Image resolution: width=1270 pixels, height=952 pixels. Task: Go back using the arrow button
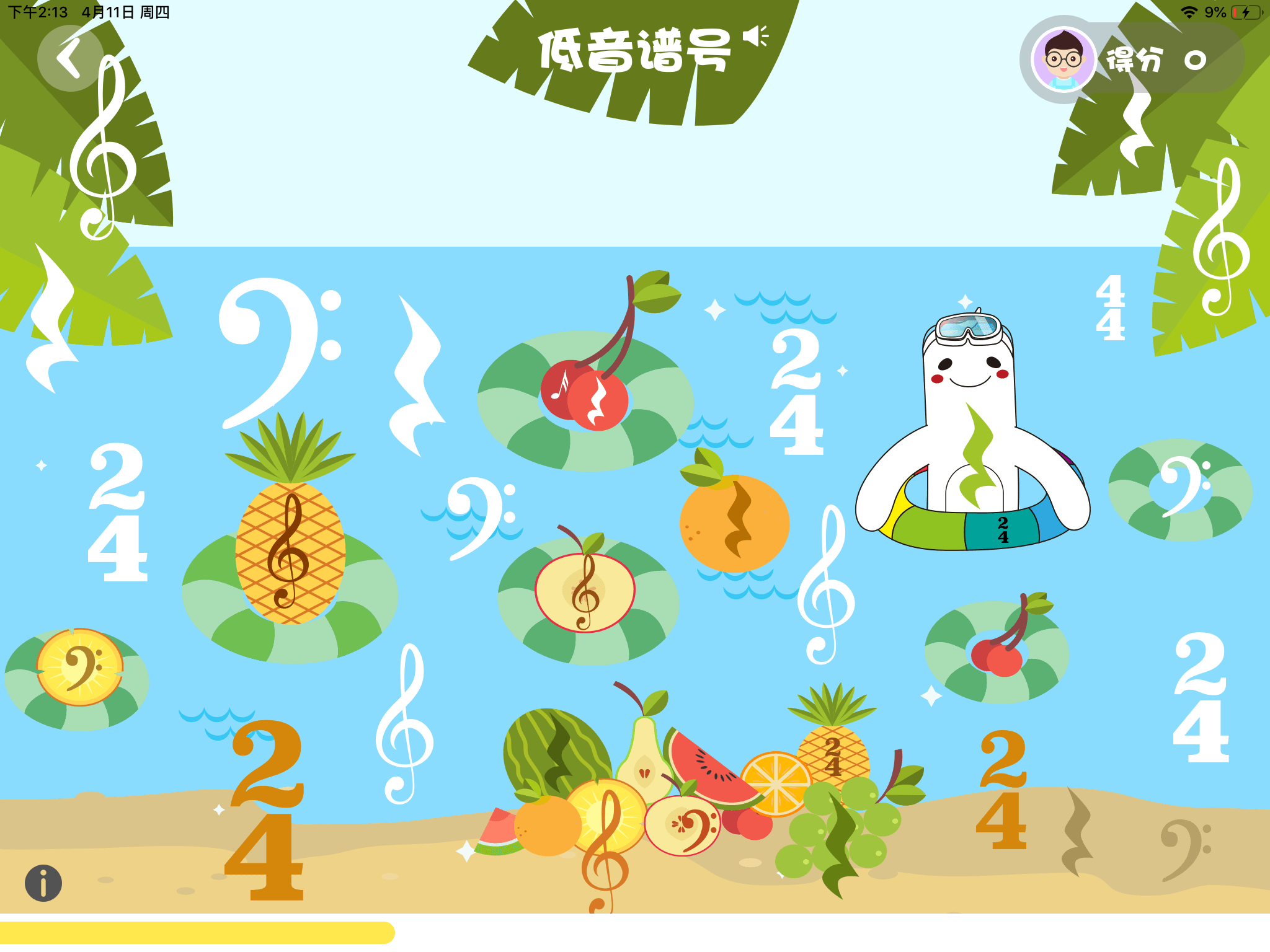point(70,58)
